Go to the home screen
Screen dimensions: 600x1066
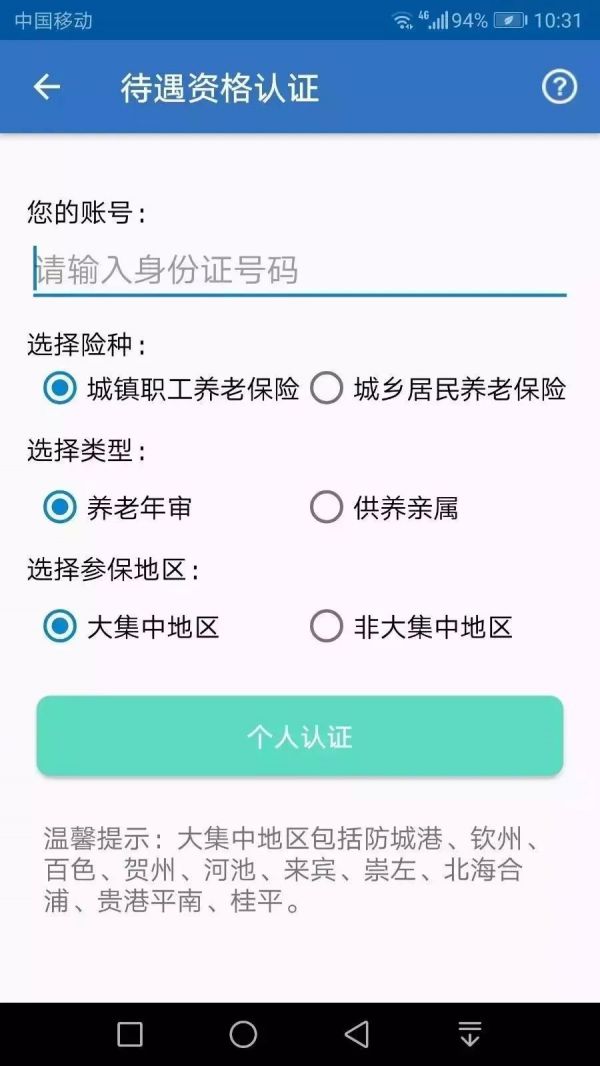(243, 1034)
